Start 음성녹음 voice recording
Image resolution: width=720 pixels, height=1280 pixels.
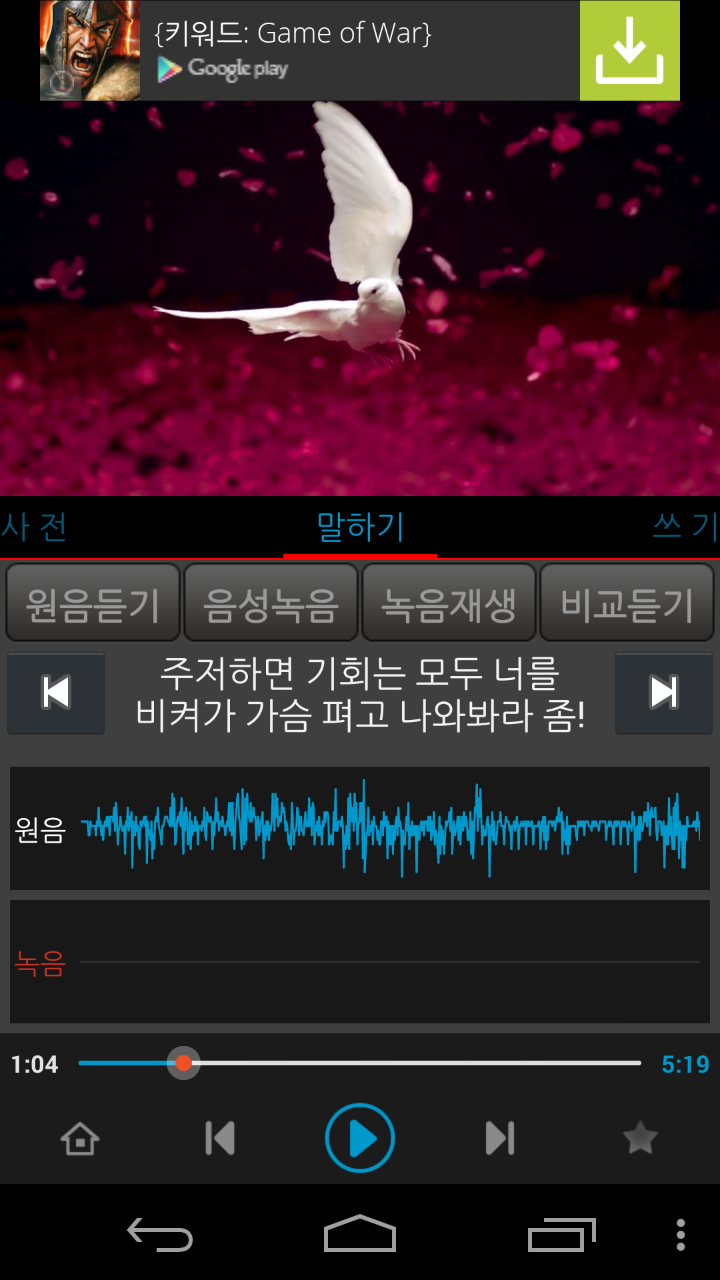coord(271,603)
